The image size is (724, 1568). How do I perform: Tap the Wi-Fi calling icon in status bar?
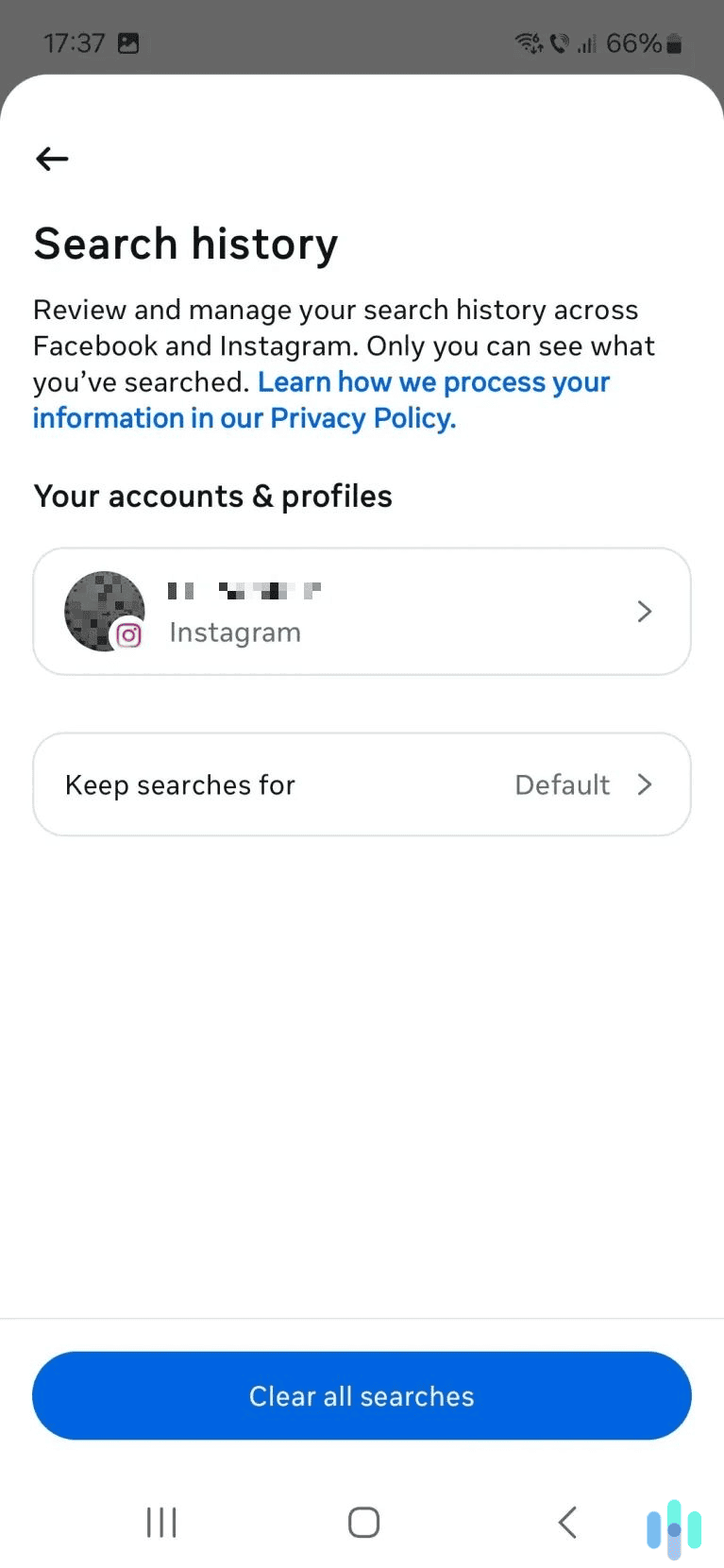(560, 42)
